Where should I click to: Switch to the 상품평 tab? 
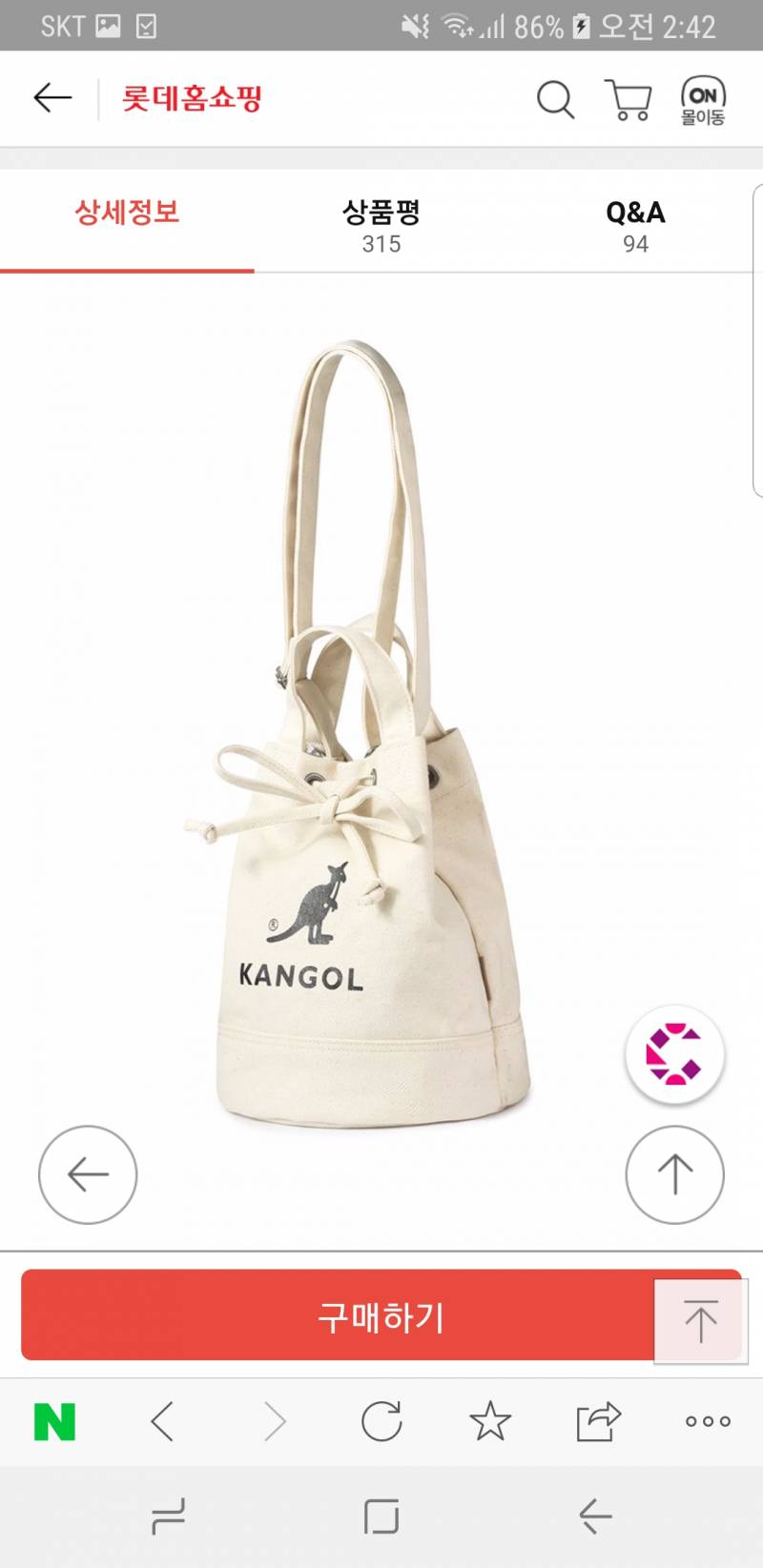pyautogui.click(x=381, y=225)
